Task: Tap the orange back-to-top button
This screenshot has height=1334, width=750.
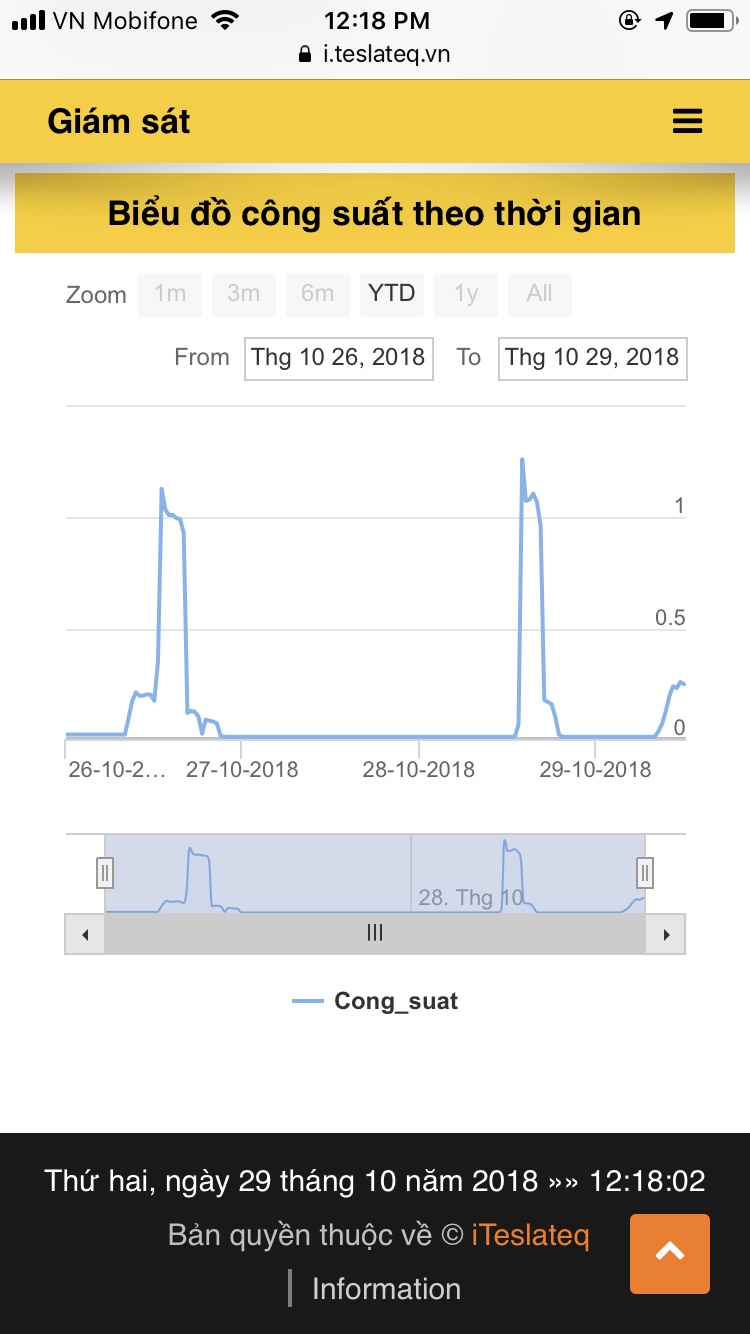Action: 670,1253
